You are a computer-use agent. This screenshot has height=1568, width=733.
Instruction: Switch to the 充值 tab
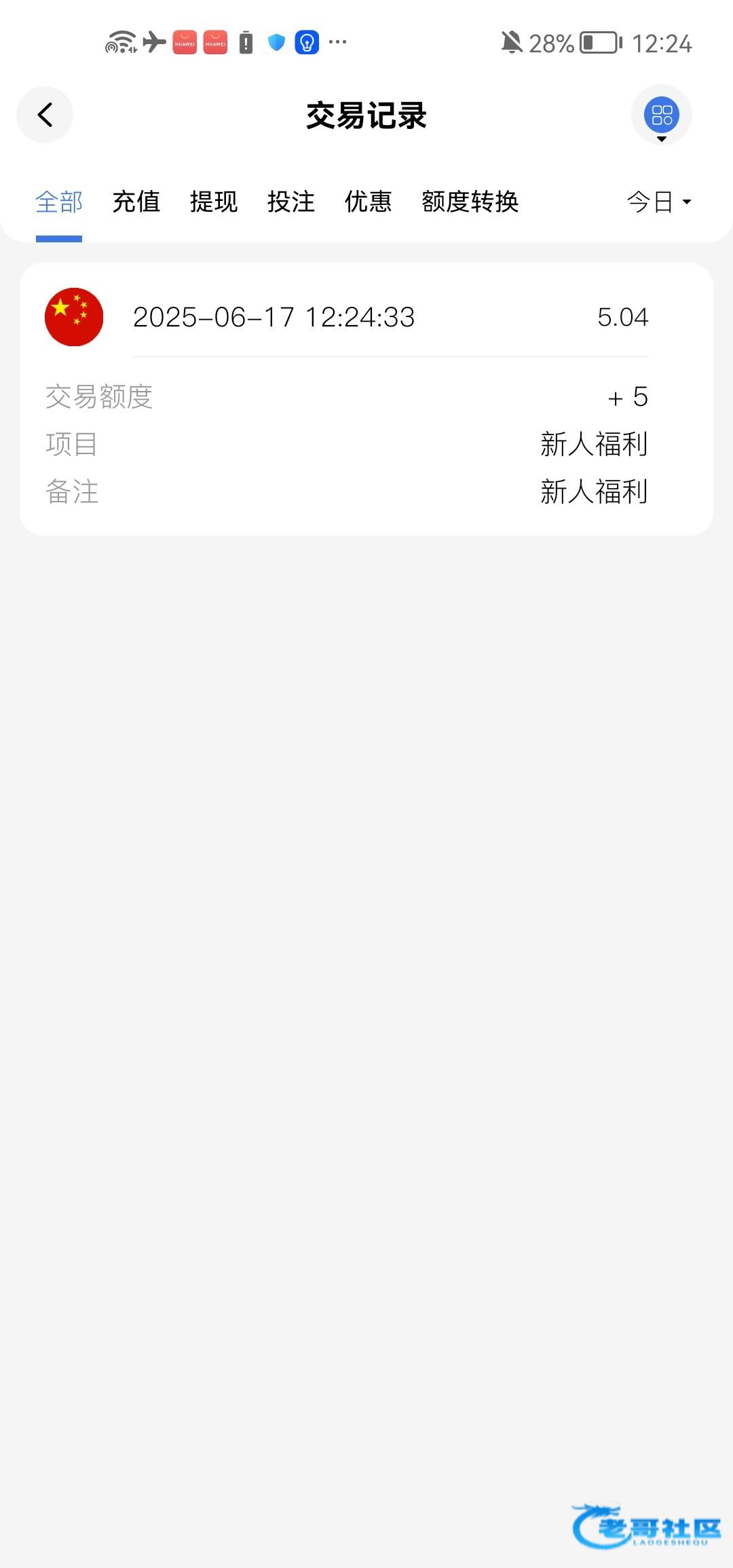click(x=136, y=202)
